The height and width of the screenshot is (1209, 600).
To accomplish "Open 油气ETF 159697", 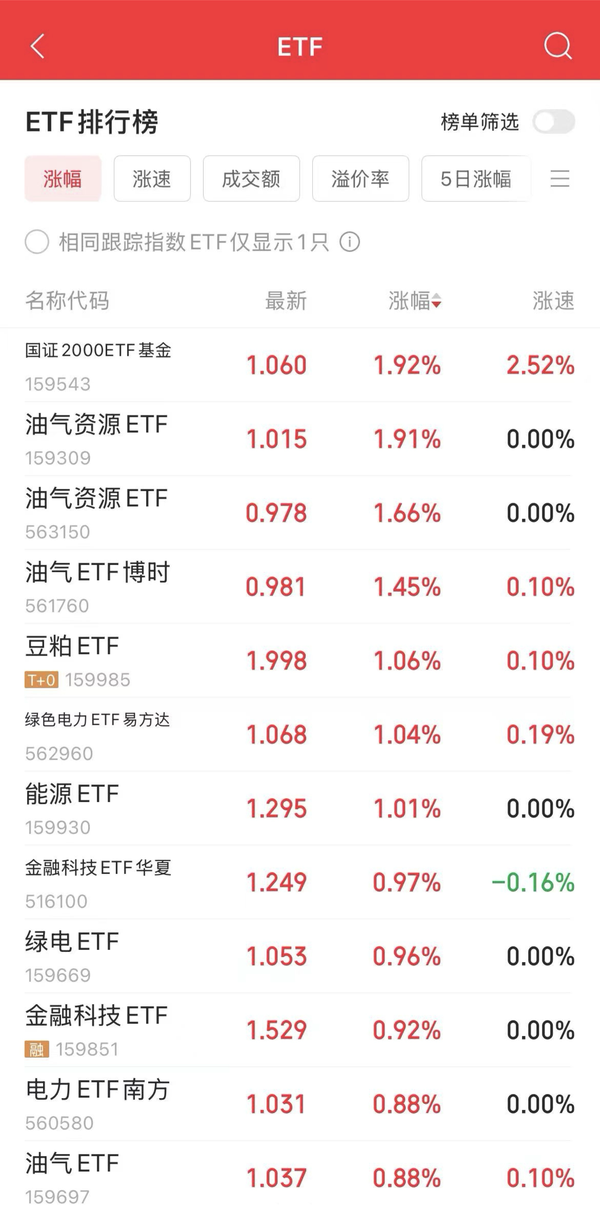I will click(x=300, y=1176).
